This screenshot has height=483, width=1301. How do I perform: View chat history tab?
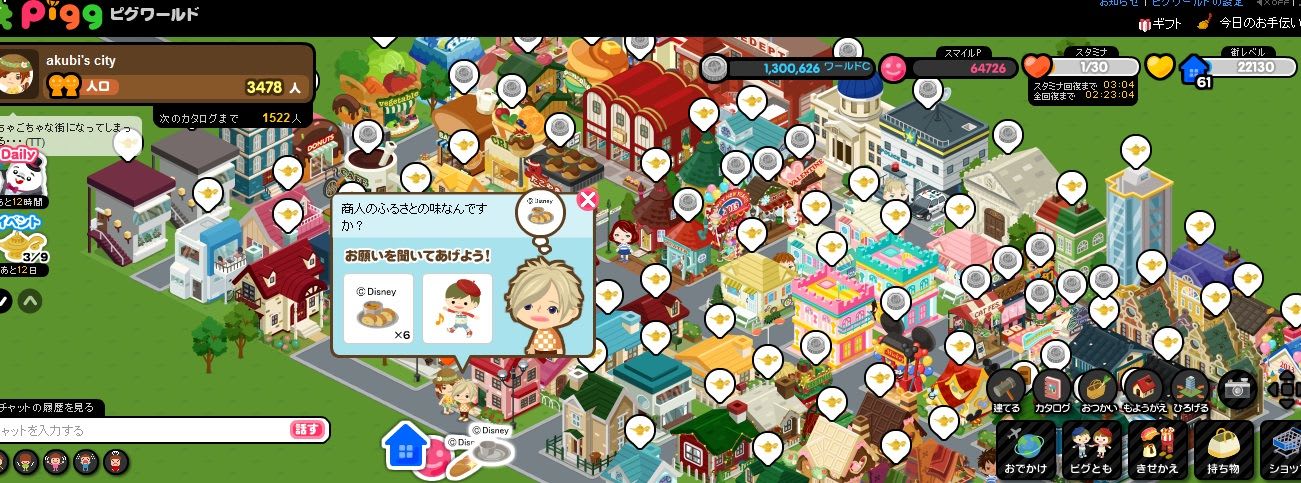click(50, 407)
